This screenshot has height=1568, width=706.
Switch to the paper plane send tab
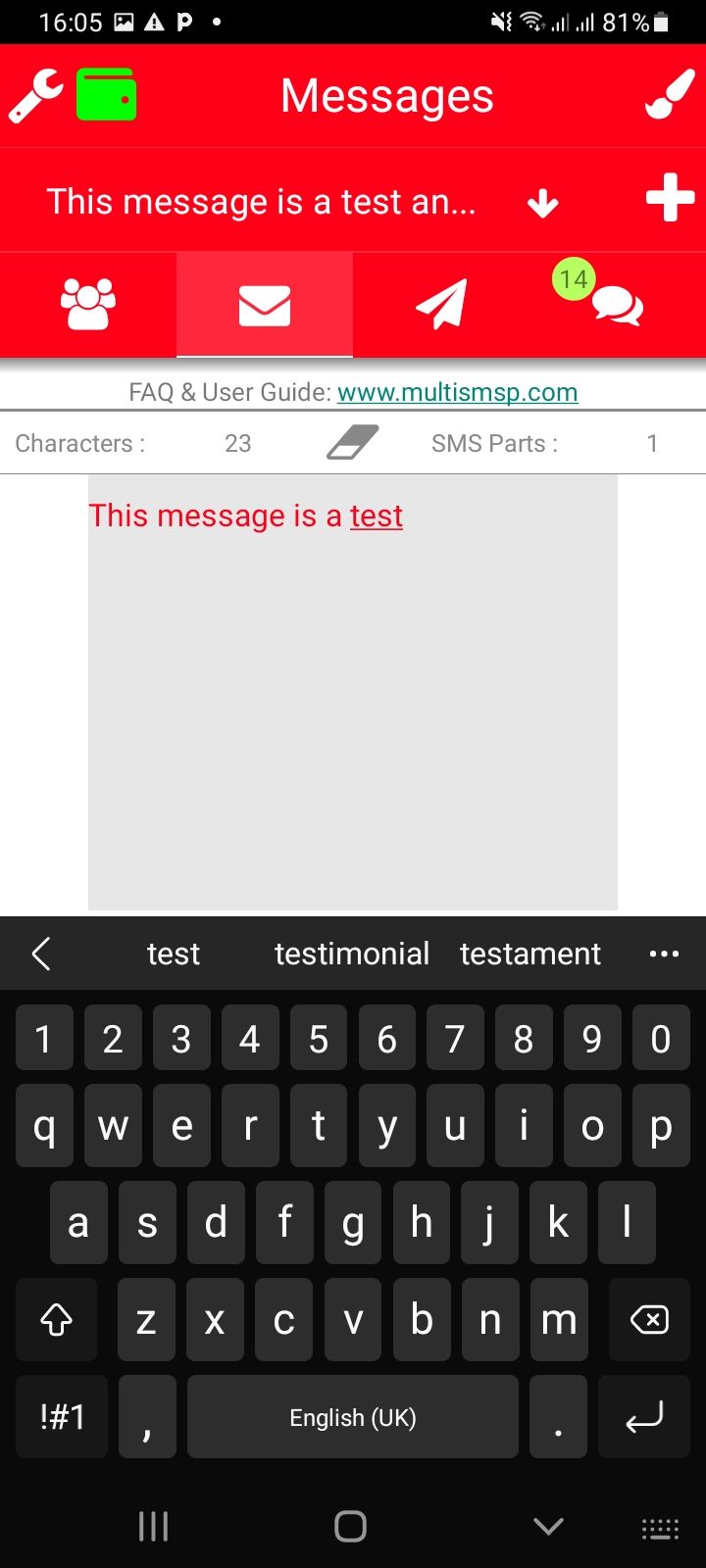[x=441, y=304]
